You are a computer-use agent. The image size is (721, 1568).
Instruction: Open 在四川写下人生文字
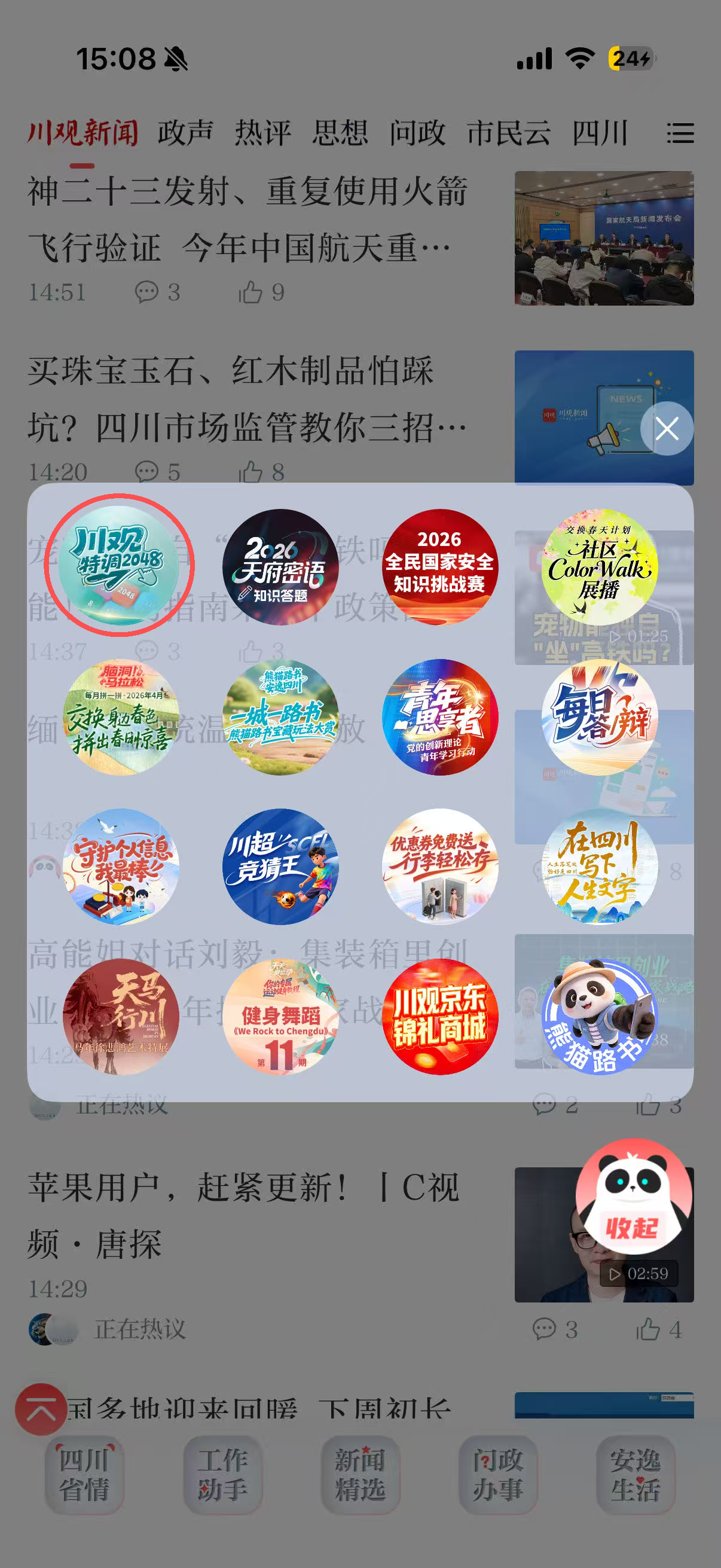pyautogui.click(x=599, y=866)
